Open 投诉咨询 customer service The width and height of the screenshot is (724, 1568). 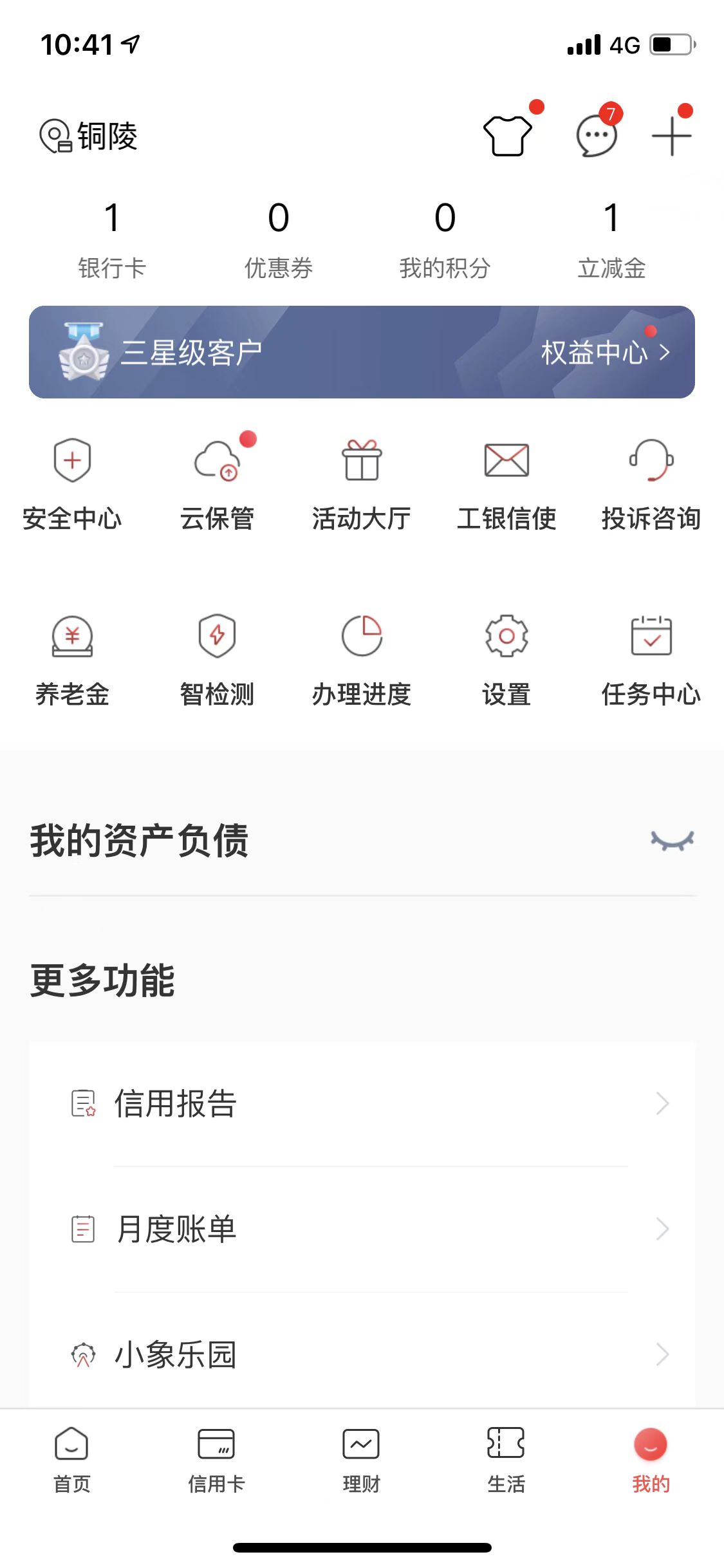coord(651,484)
